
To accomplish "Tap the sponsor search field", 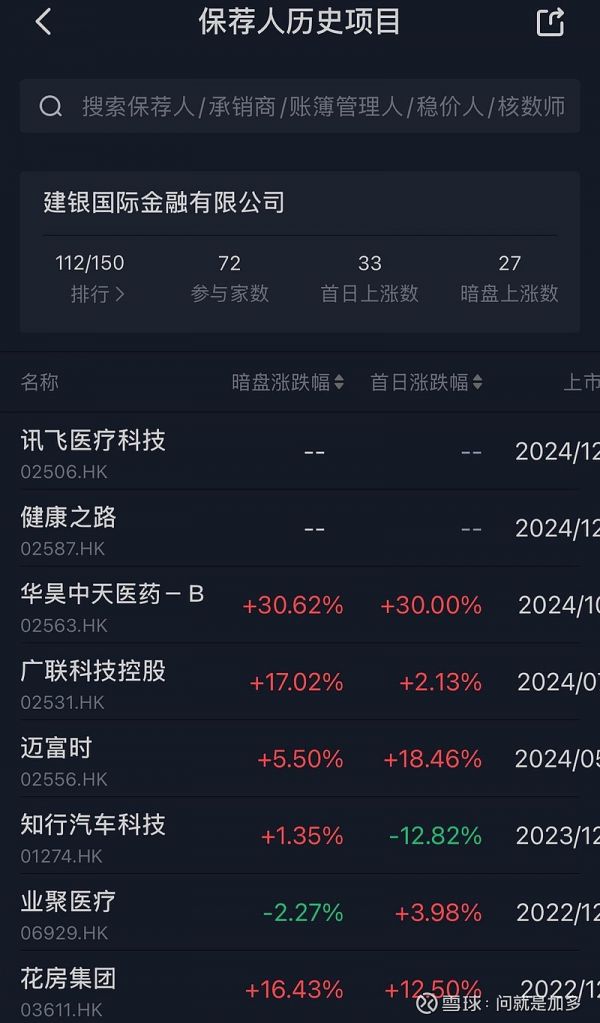I will pyautogui.click(x=300, y=106).
